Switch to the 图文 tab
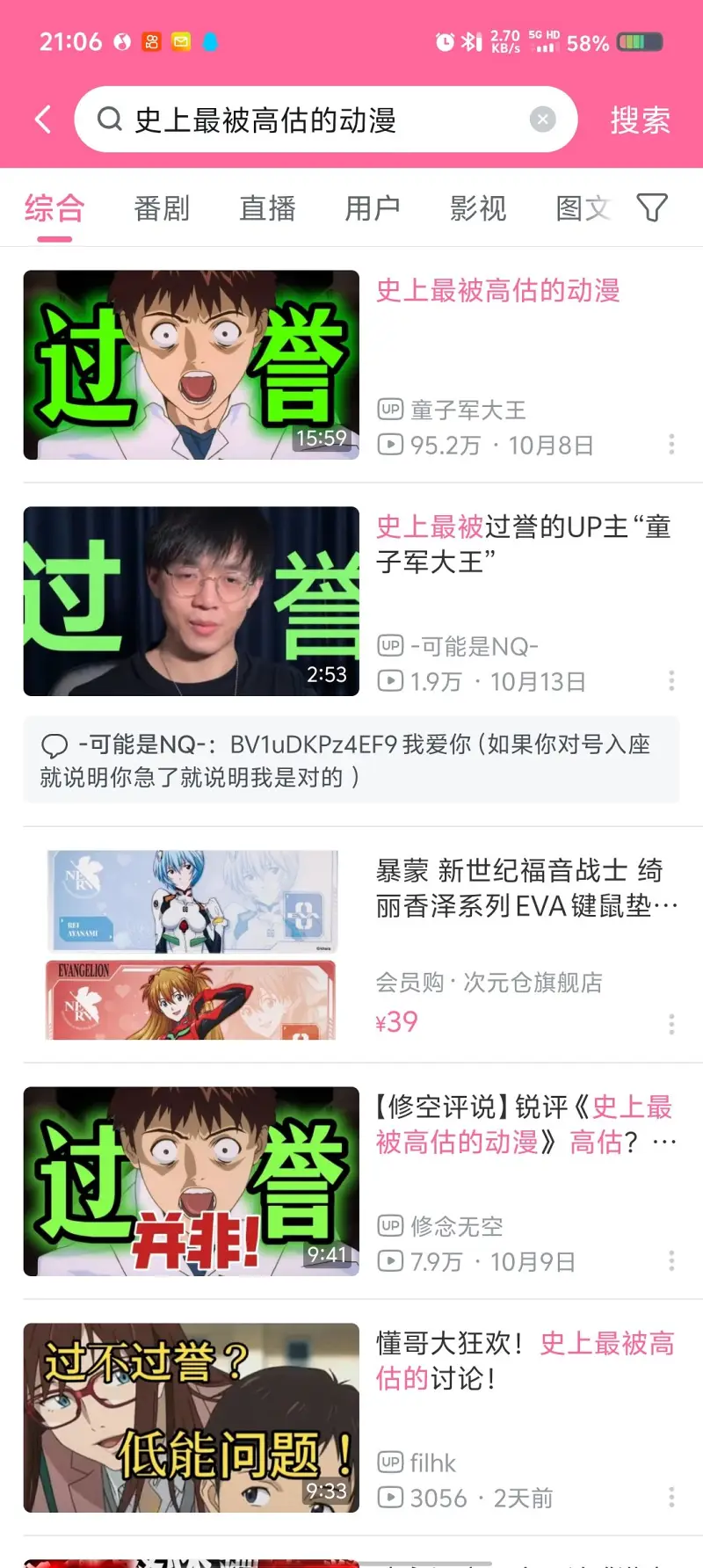 (x=582, y=208)
